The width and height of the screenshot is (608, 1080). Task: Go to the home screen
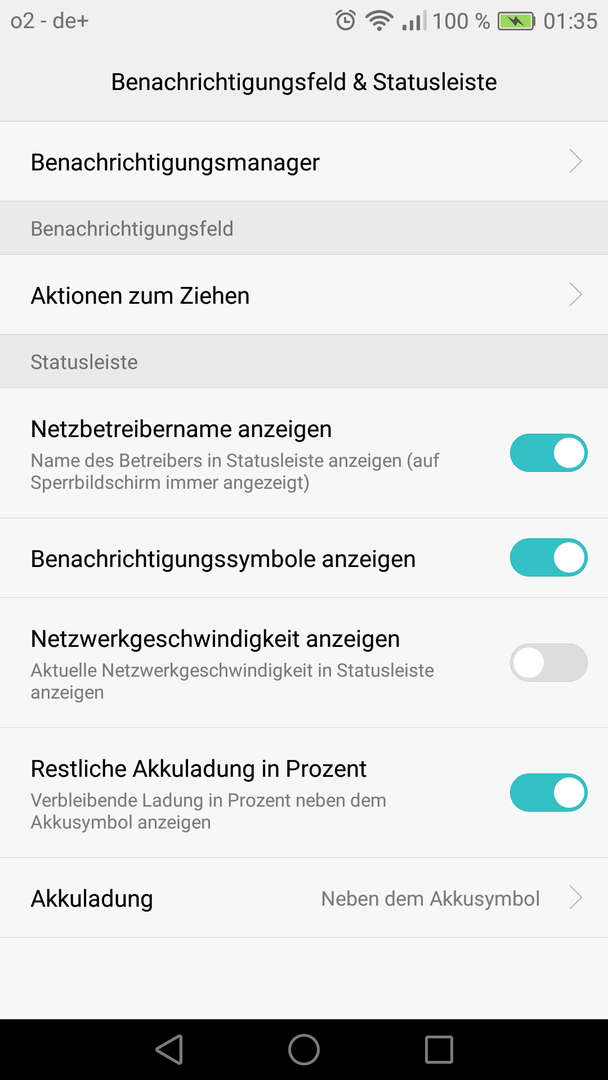click(304, 1049)
